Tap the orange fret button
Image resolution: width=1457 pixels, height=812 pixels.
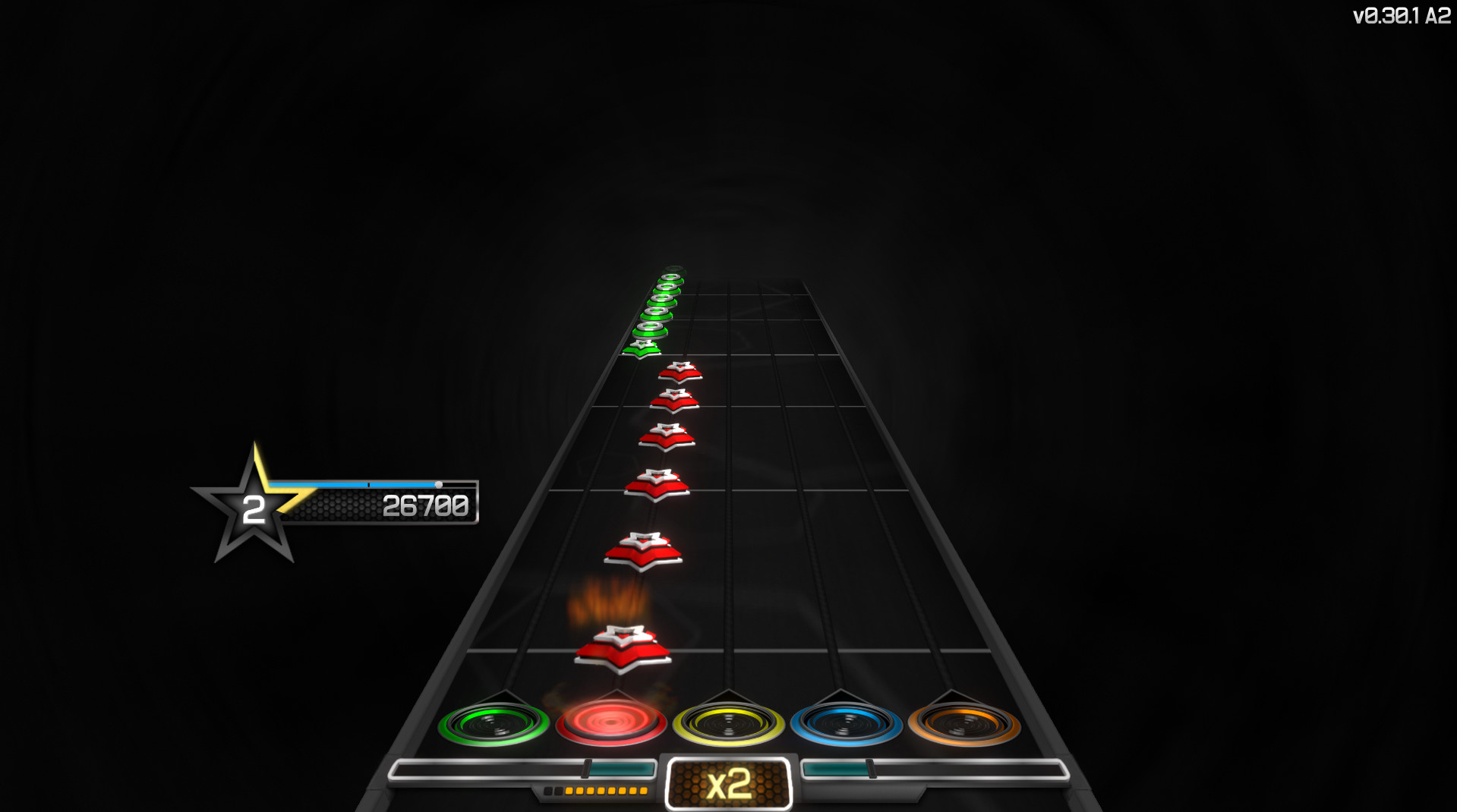(963, 723)
